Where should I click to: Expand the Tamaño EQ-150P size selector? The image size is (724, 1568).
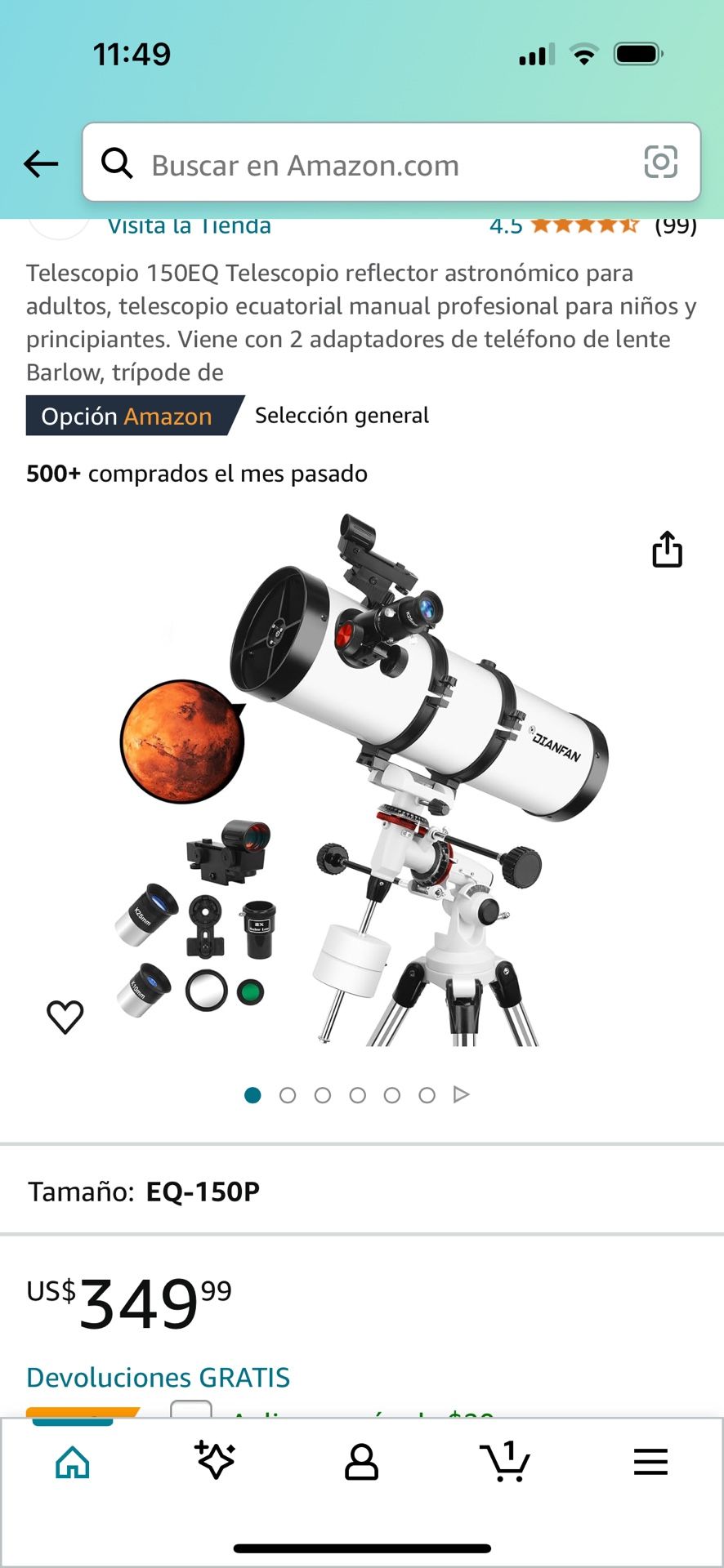tap(361, 1192)
